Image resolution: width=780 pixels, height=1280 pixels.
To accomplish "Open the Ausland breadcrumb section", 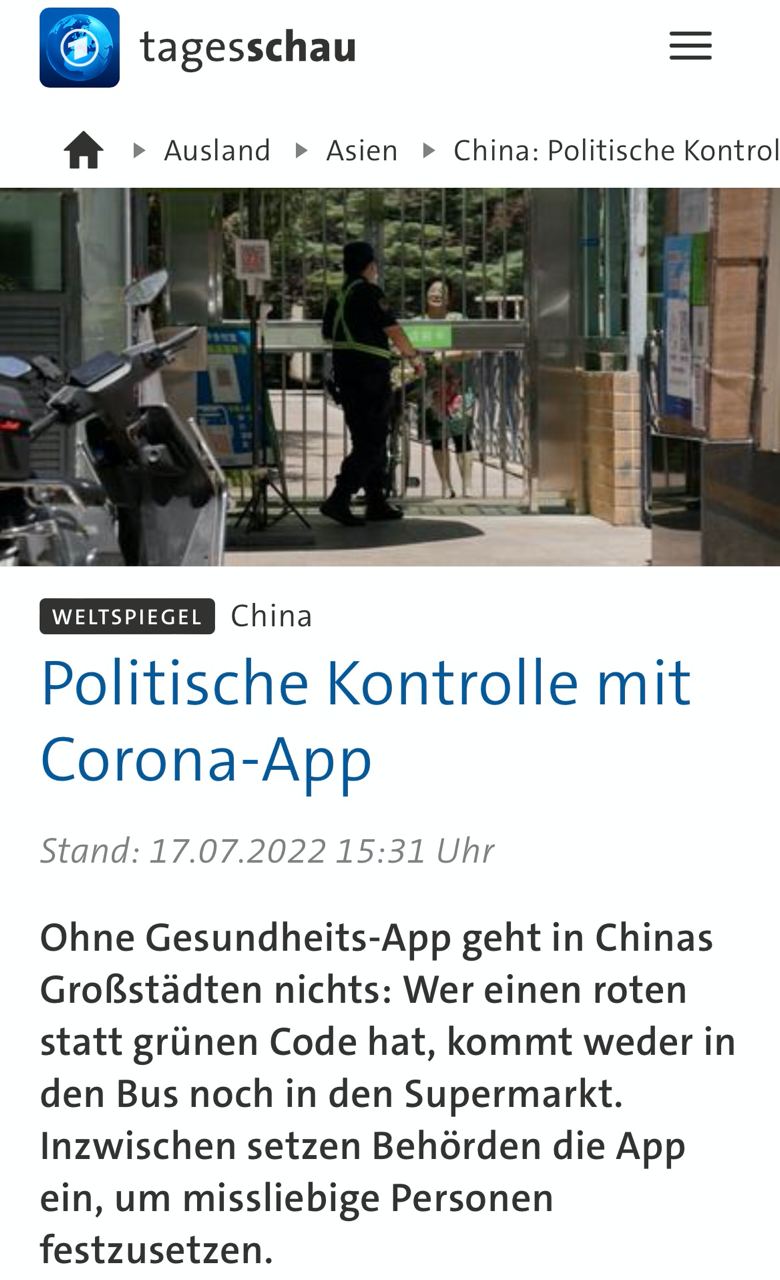I will click(x=217, y=151).
